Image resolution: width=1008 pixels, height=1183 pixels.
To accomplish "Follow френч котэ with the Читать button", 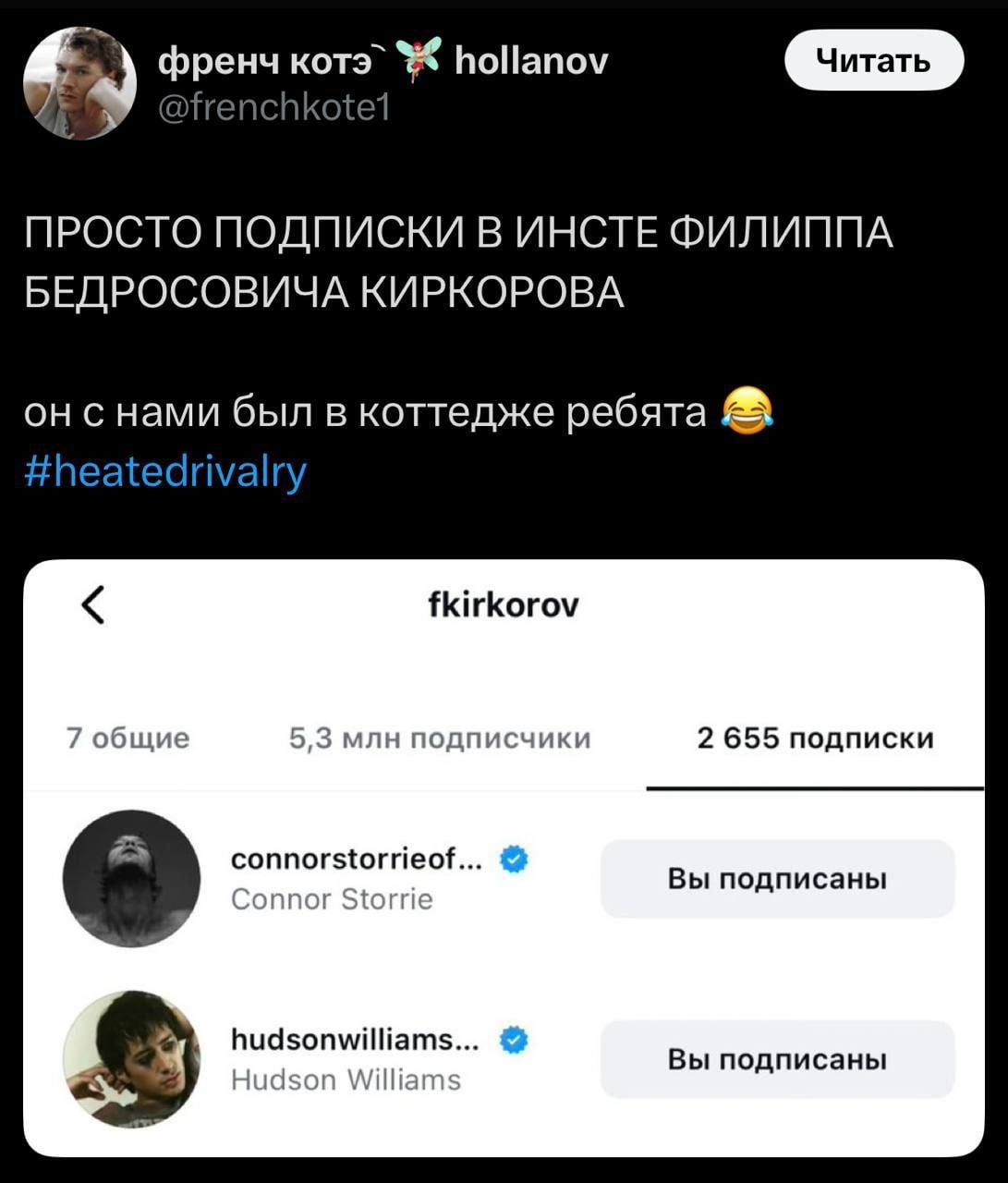I will pos(873,61).
